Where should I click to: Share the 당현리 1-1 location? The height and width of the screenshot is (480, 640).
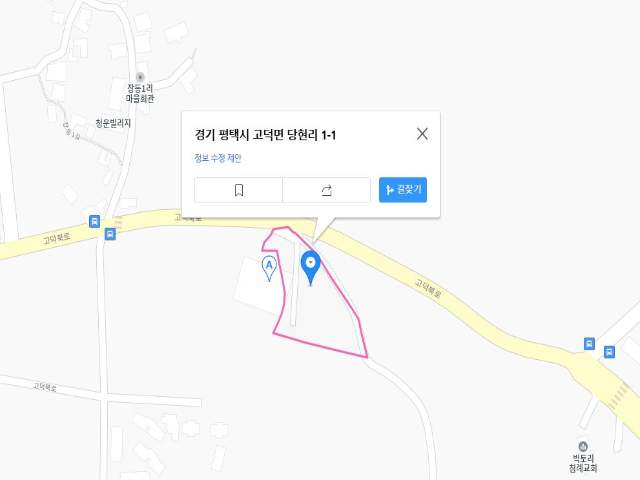[326, 190]
